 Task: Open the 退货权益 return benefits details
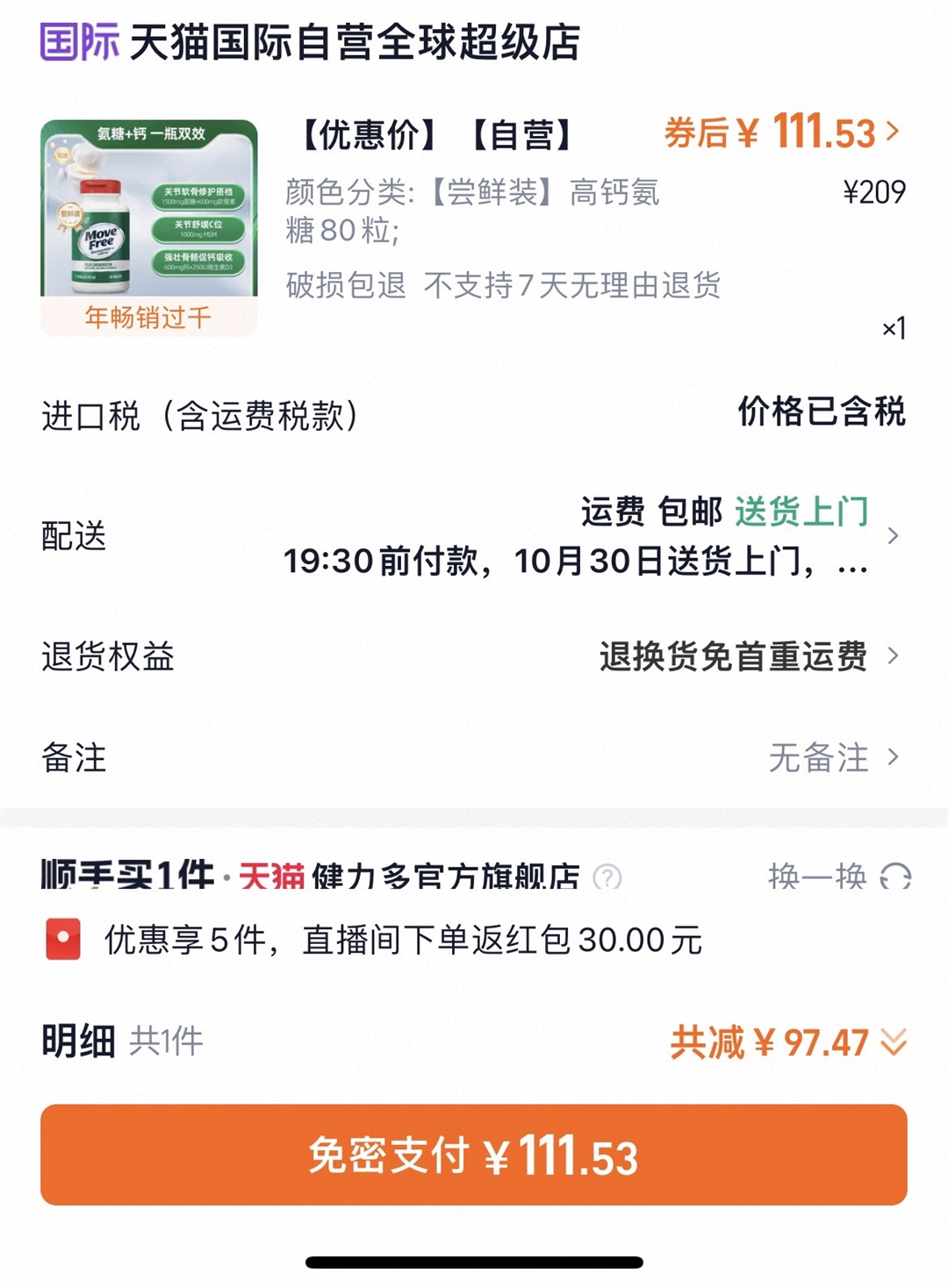(894, 656)
